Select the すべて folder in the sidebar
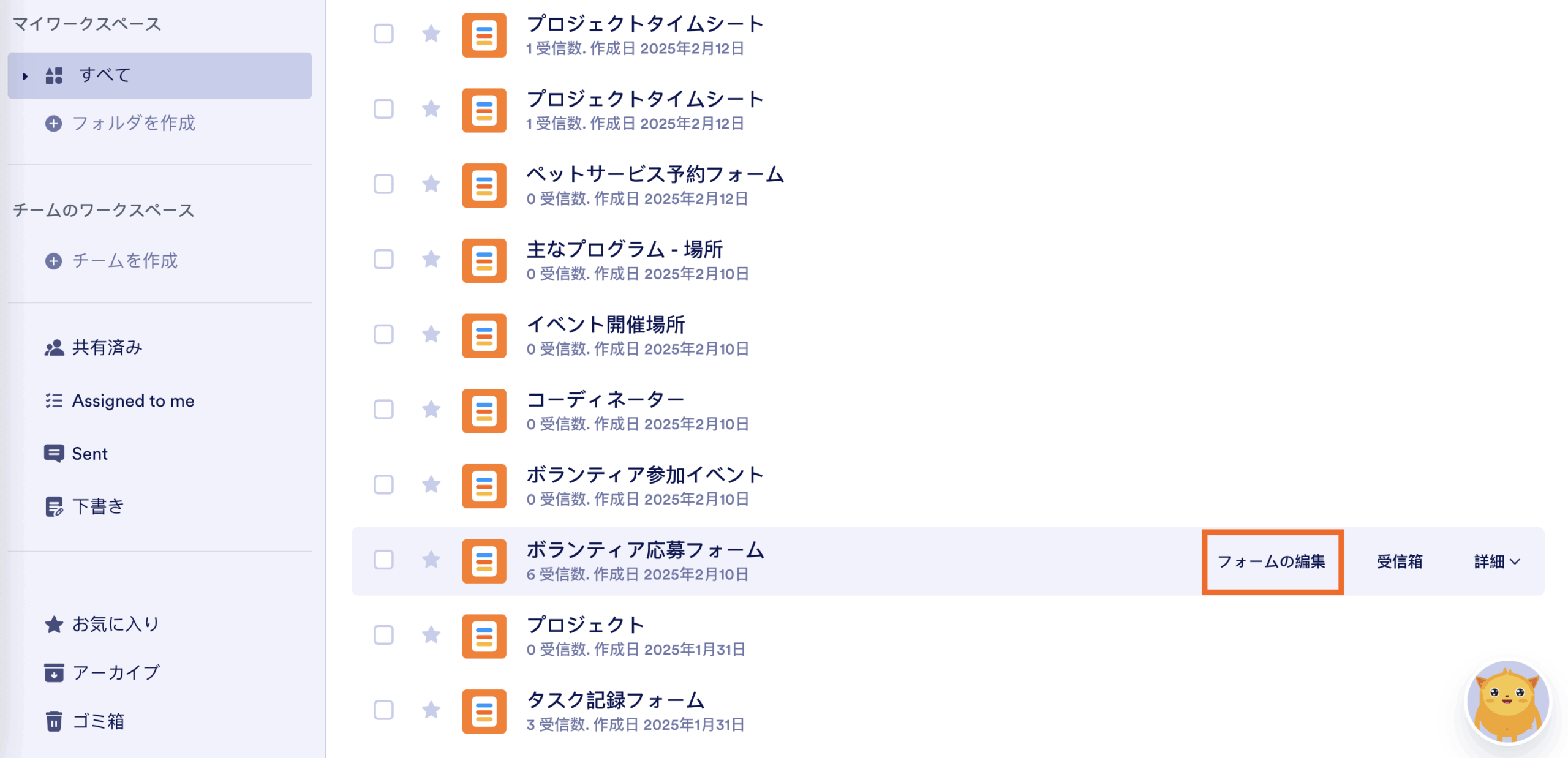1568x758 pixels. coord(104,75)
